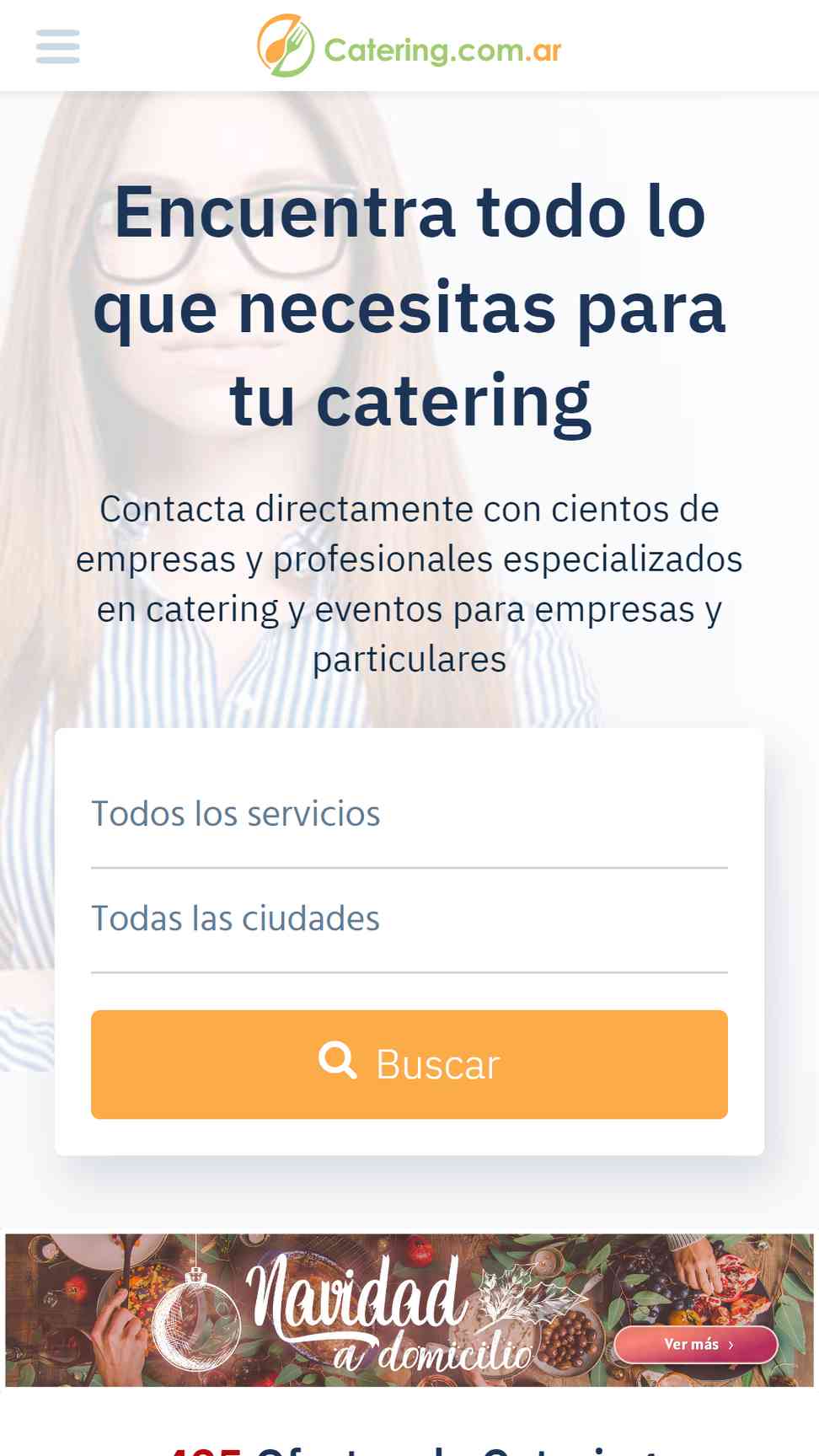
Task: Go to Catering.com.ar home via logo
Action: (x=409, y=46)
